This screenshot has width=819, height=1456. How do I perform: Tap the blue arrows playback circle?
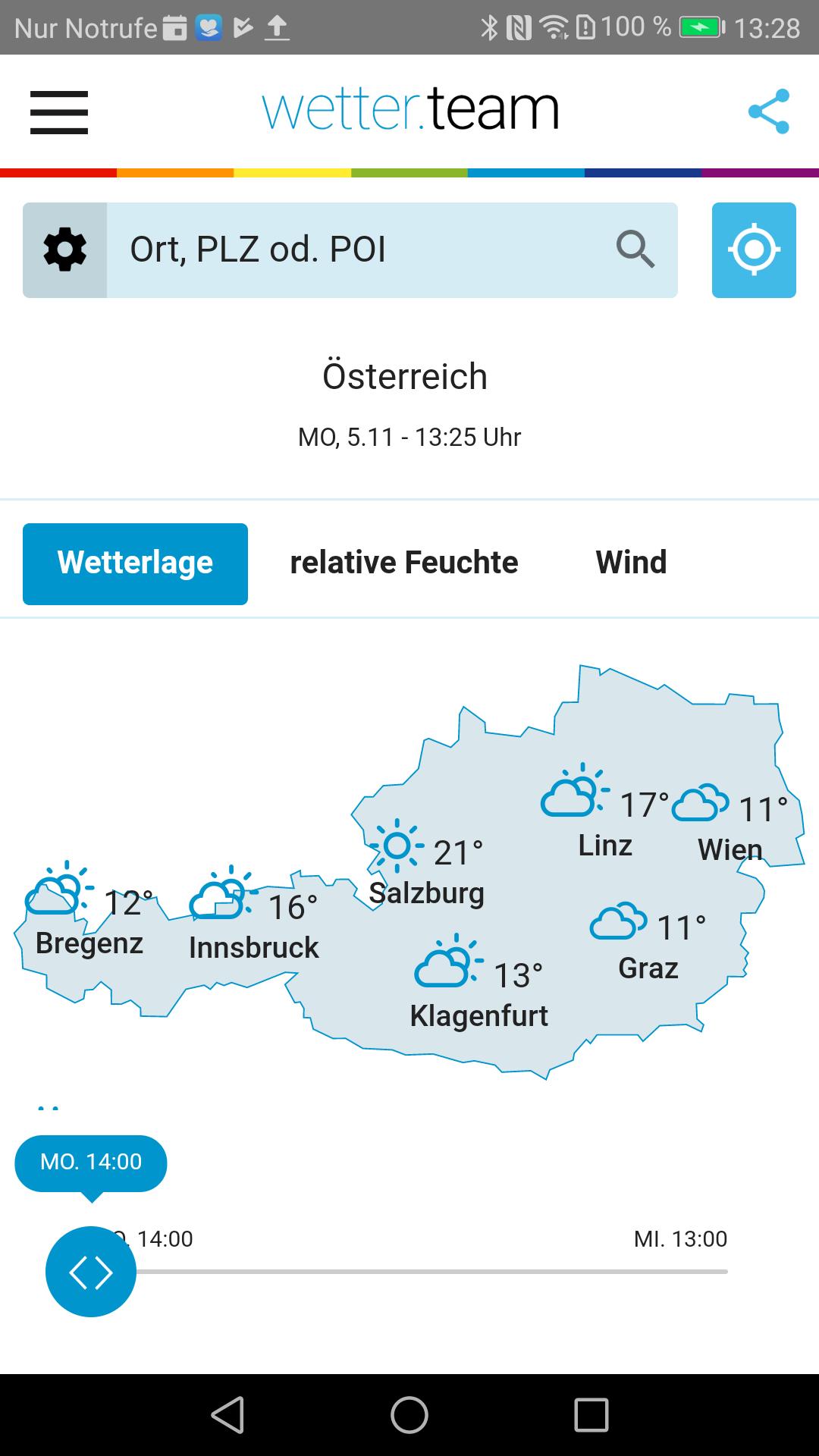[90, 1272]
